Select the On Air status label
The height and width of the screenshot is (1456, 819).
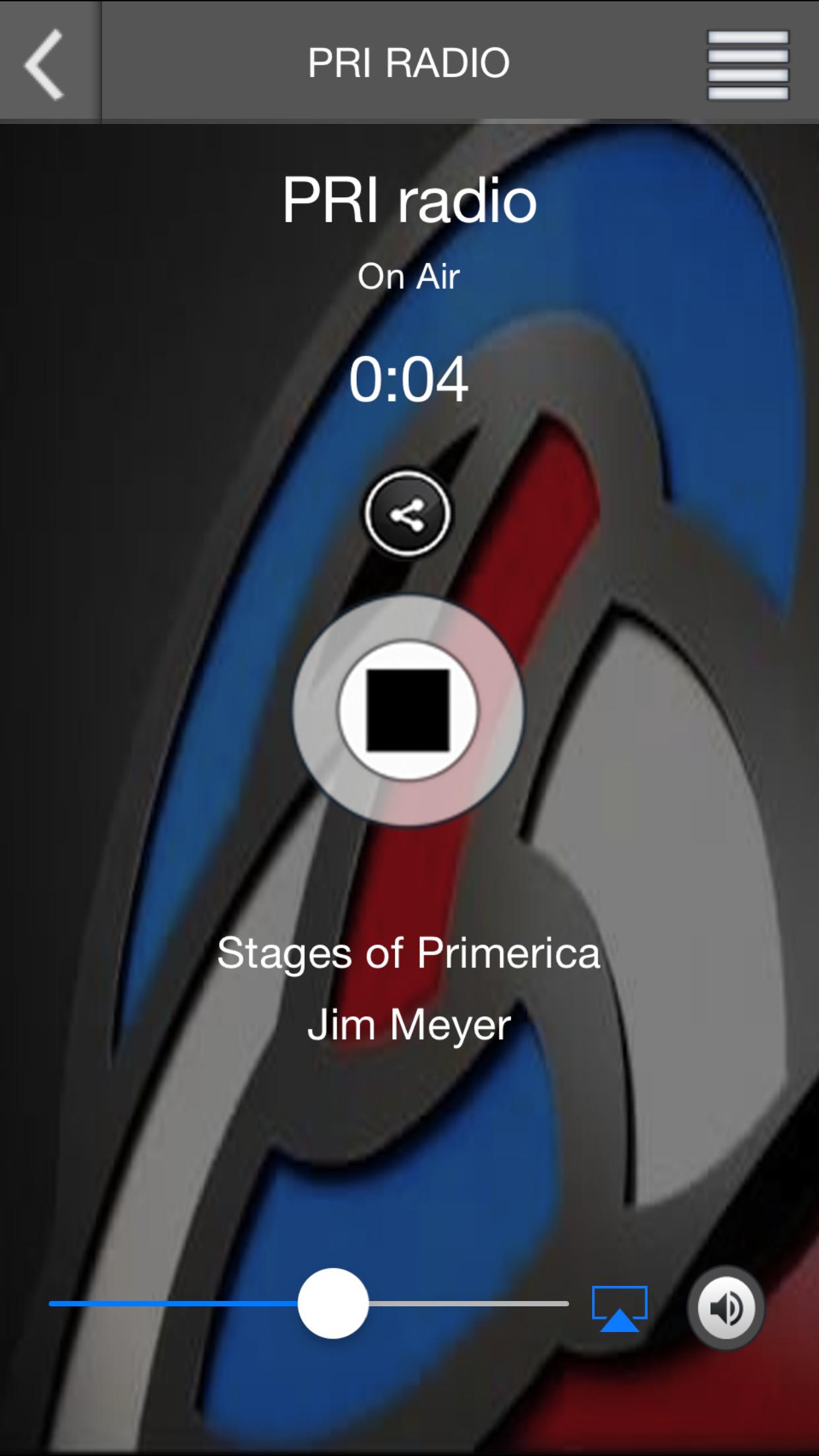pos(409,277)
